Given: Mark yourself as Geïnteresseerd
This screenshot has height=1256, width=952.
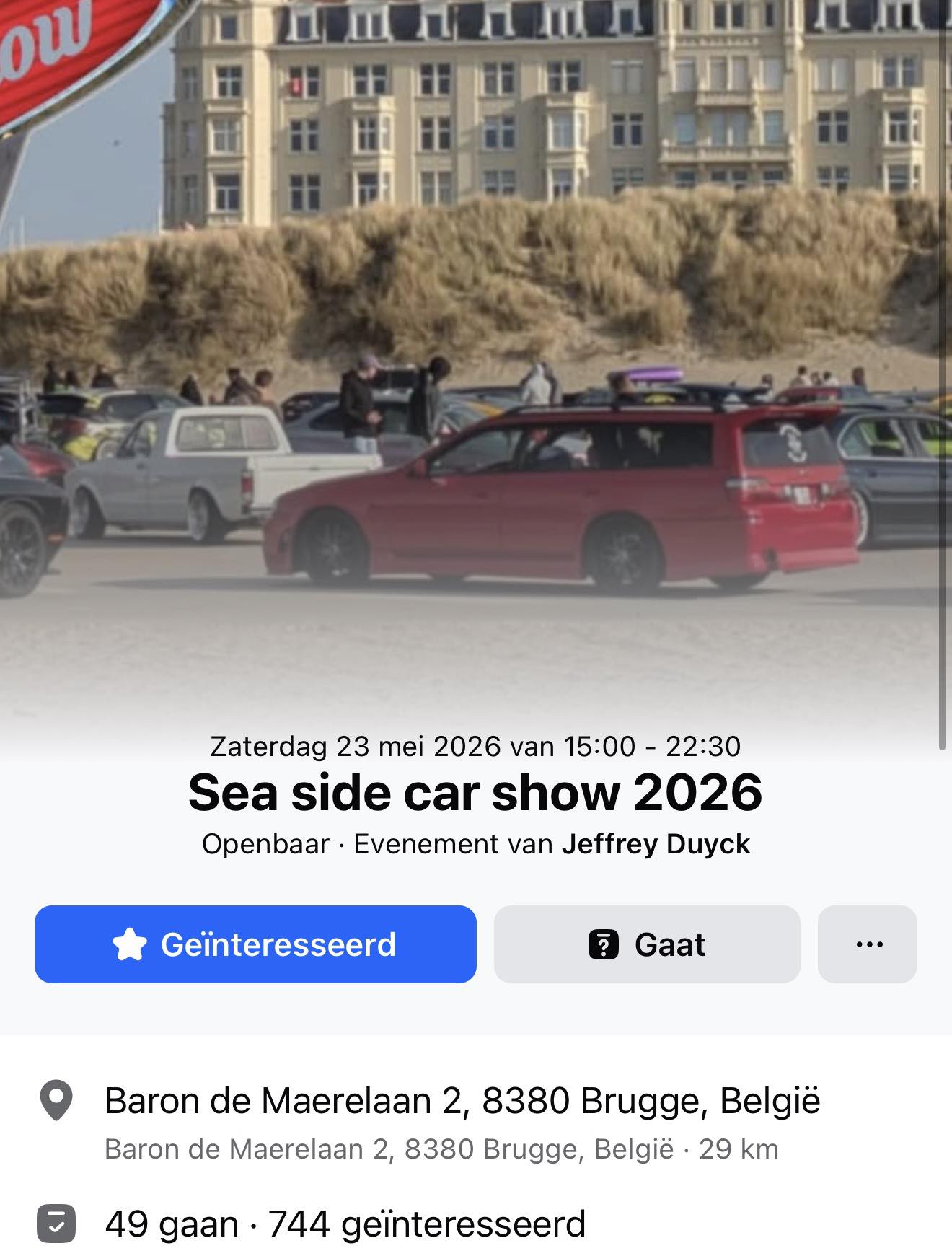Looking at the screenshot, I should click(x=255, y=944).
